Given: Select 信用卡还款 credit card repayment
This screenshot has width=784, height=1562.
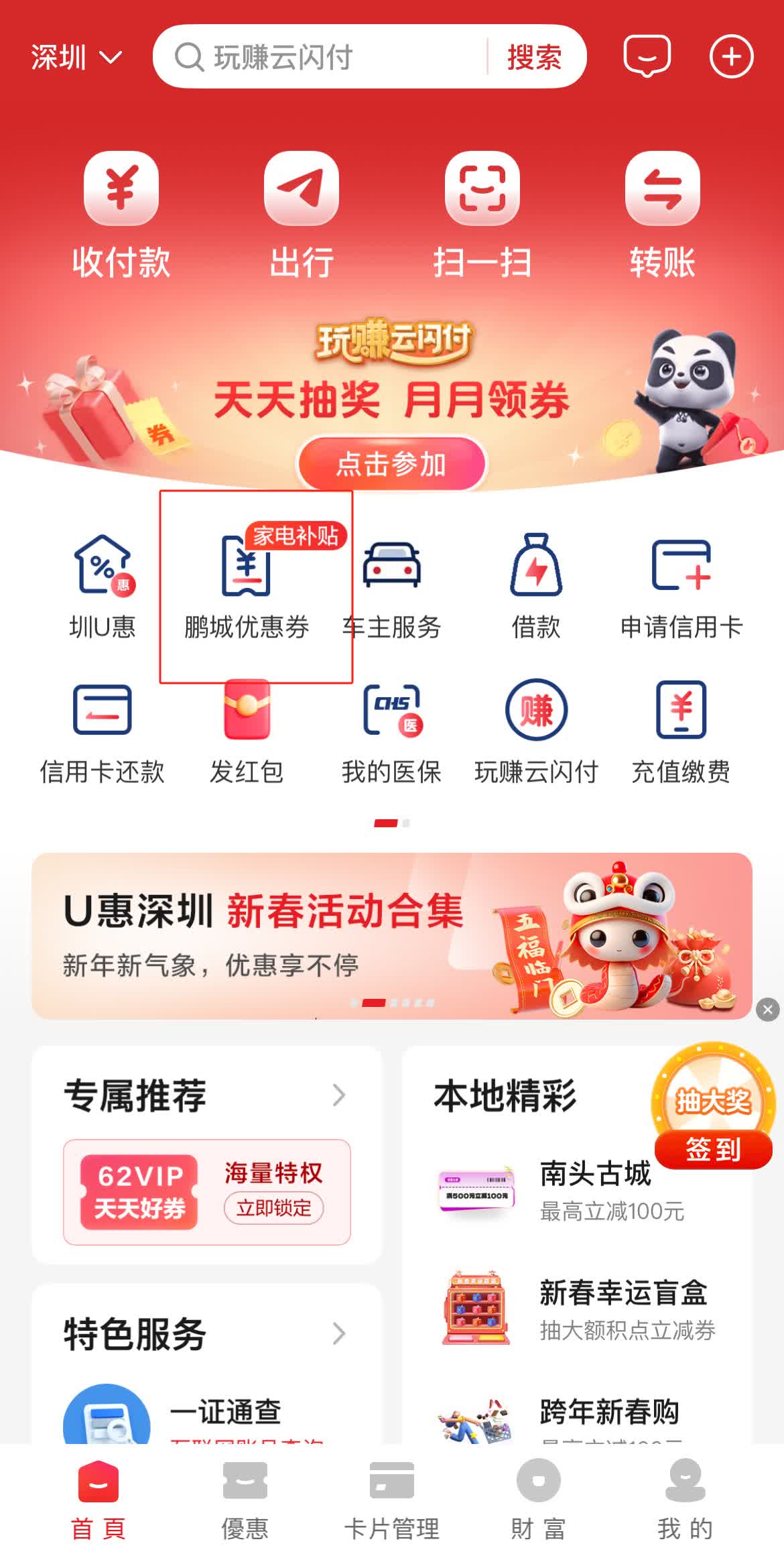Looking at the screenshot, I should [102, 732].
